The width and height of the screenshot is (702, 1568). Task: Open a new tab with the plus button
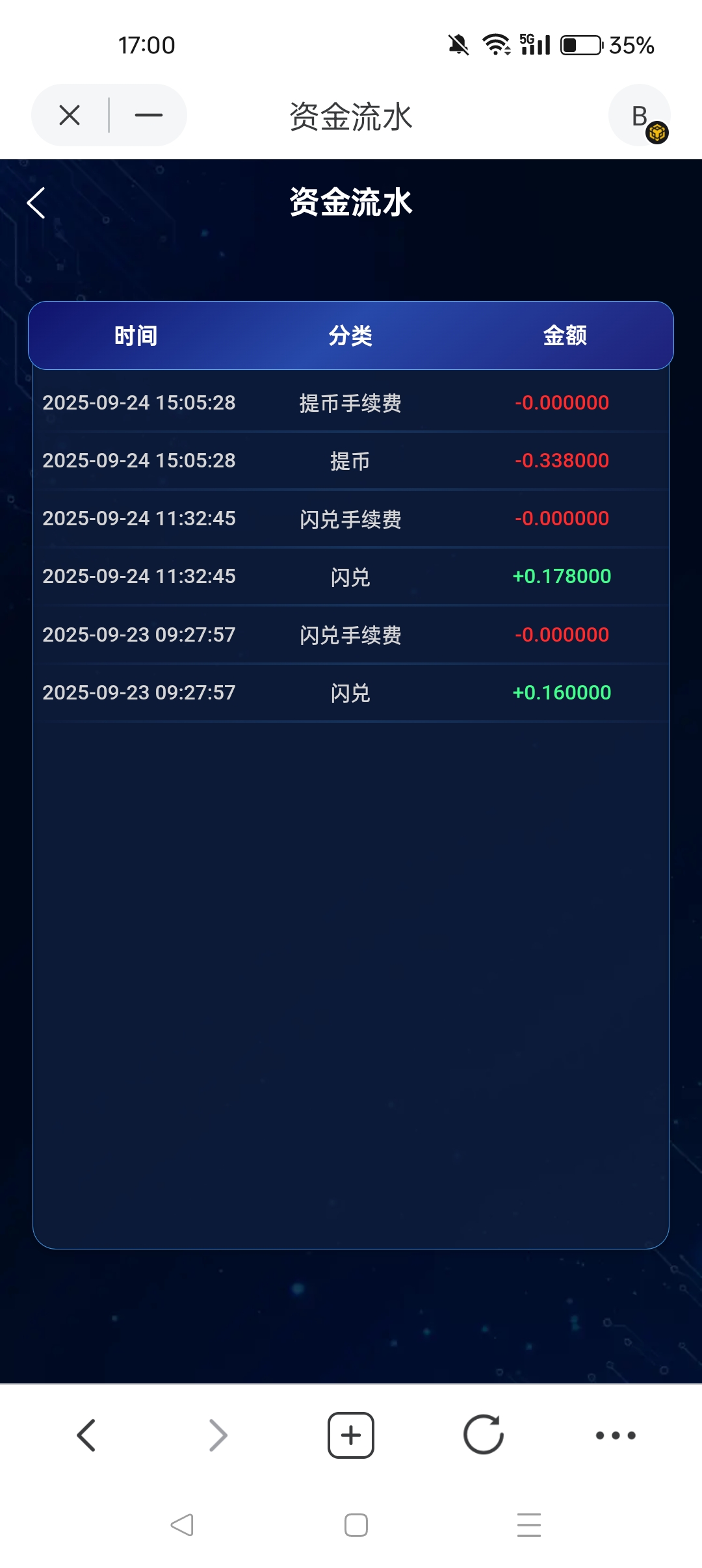tap(351, 1435)
